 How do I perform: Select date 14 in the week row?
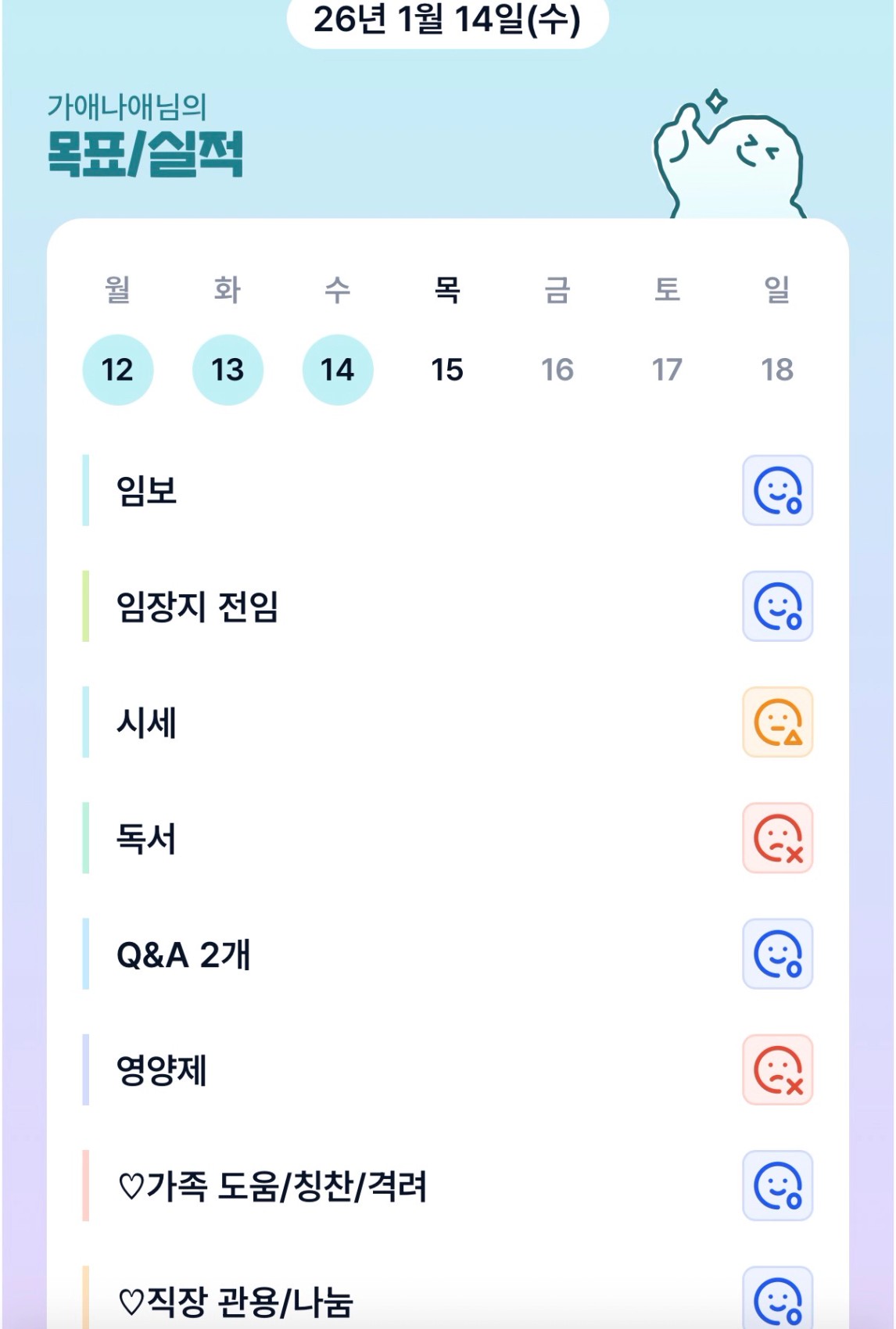pyautogui.click(x=337, y=369)
